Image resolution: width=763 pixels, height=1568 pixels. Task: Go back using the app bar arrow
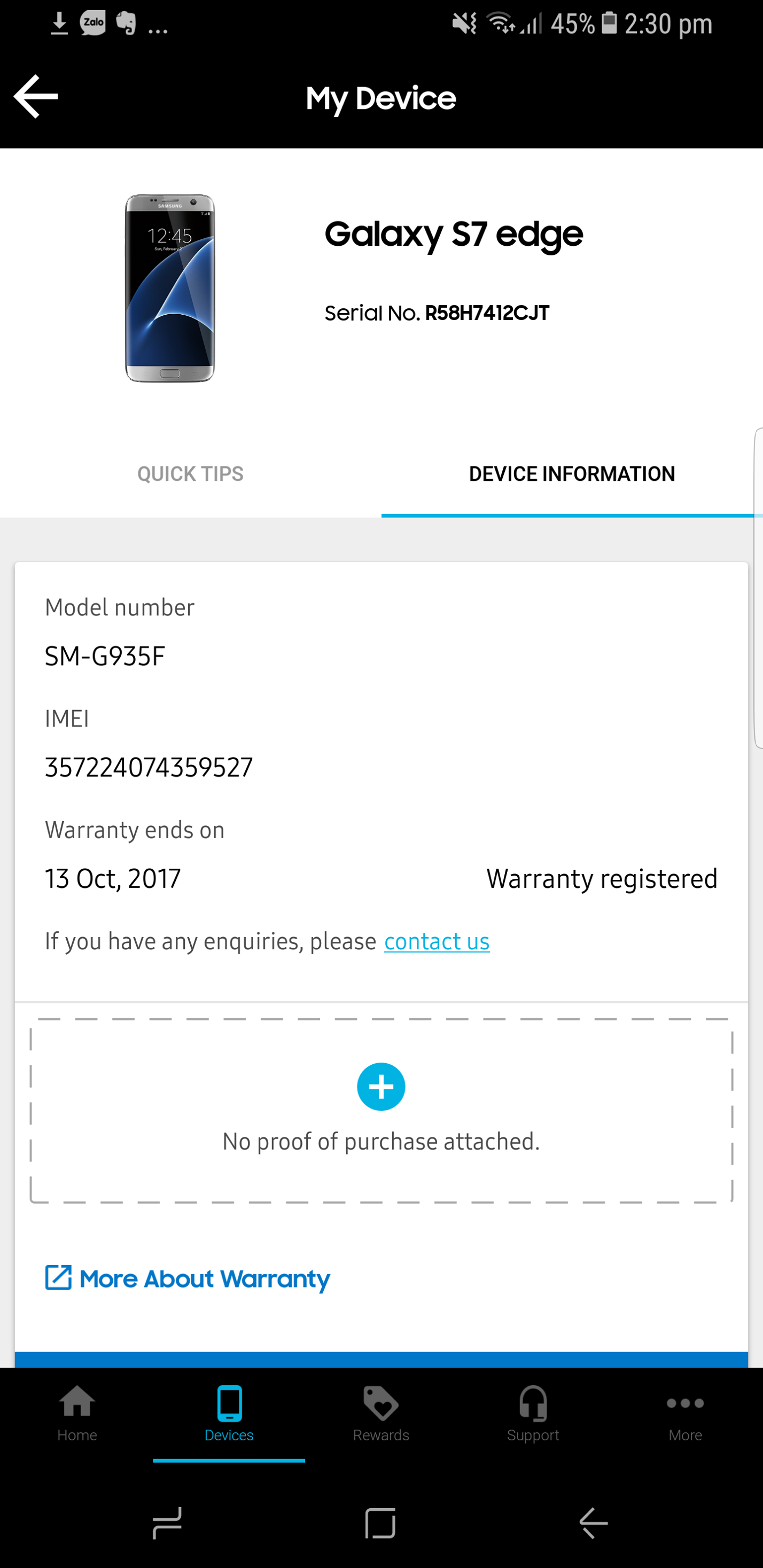pos(36,96)
